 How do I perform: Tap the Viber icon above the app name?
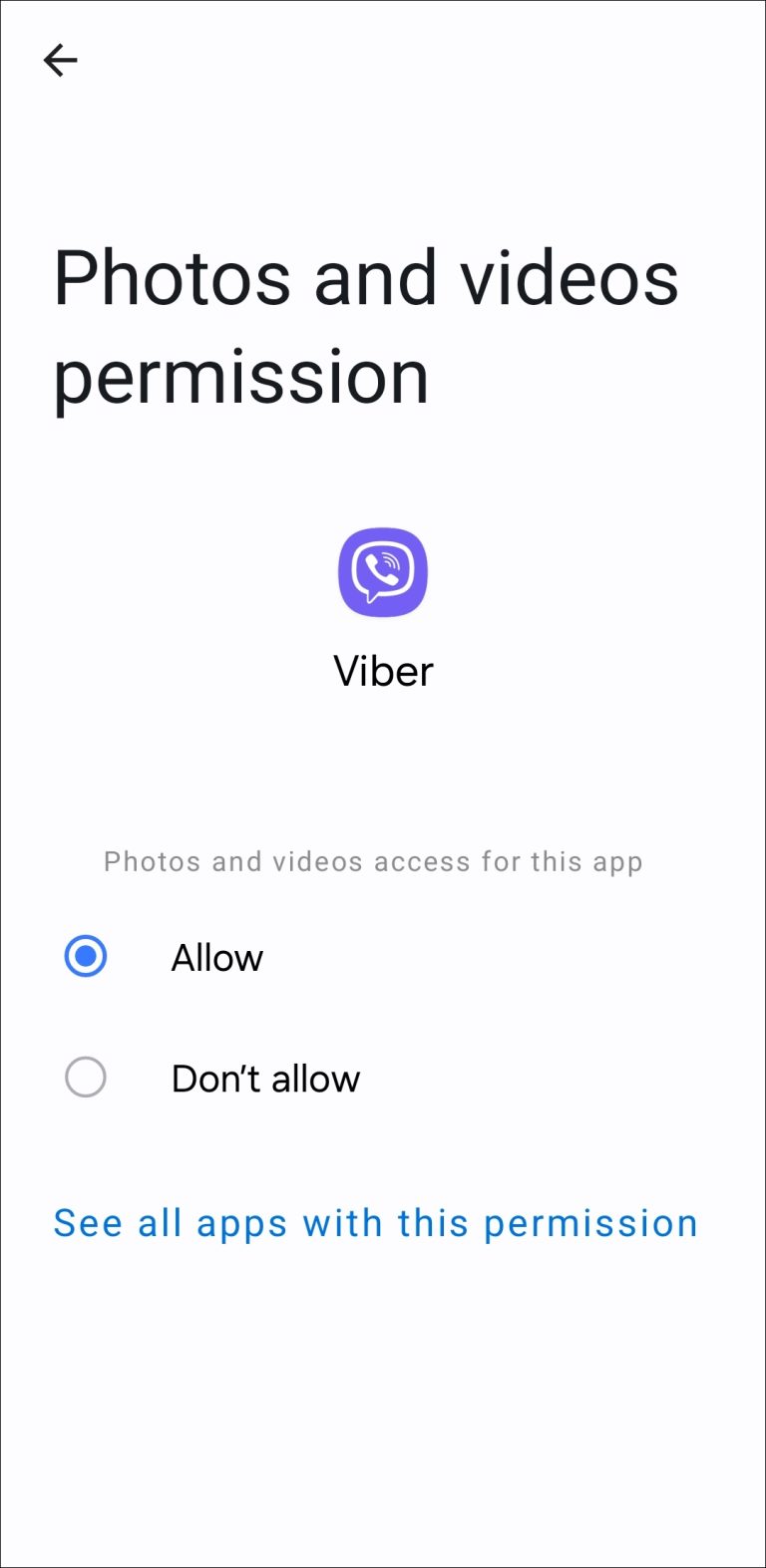(x=383, y=572)
